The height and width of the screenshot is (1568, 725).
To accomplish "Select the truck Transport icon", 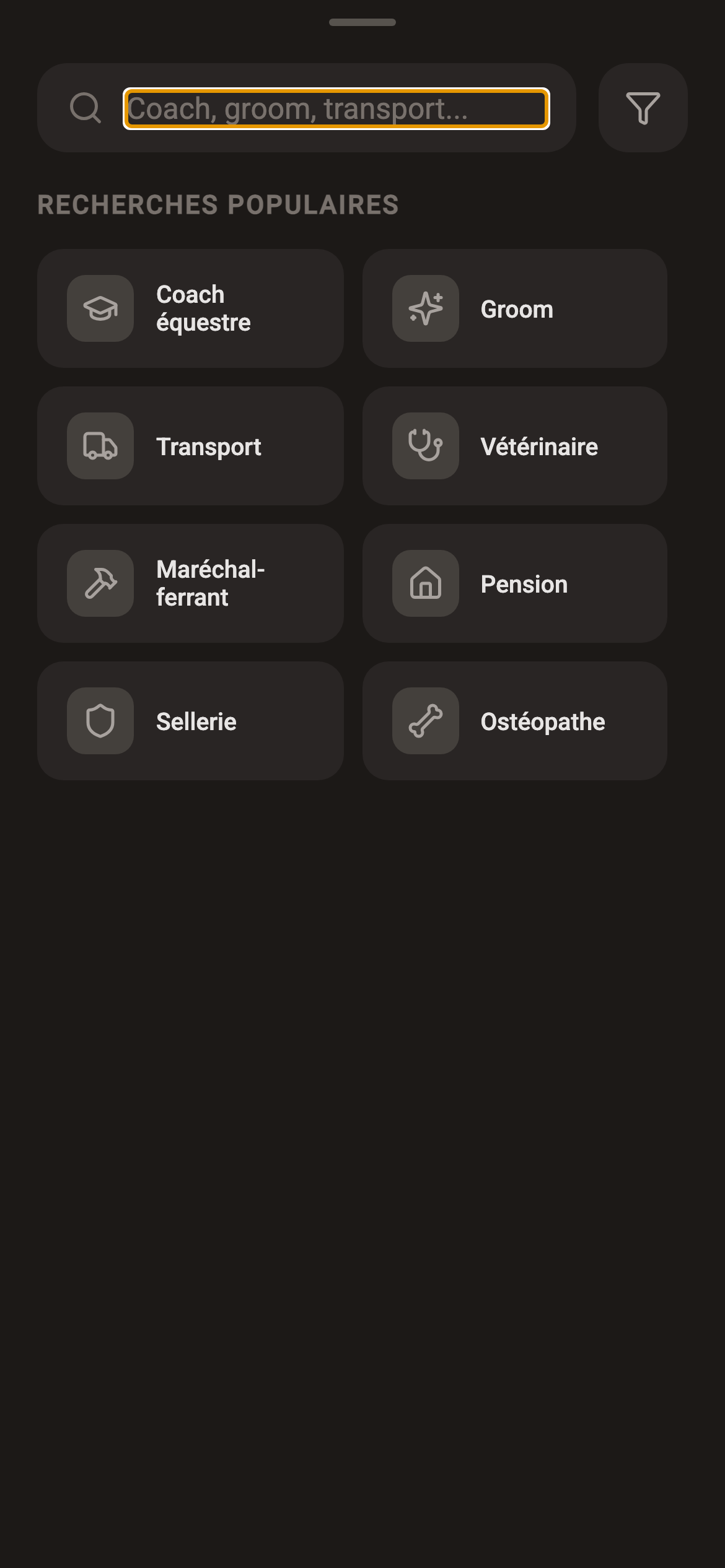I will [100, 446].
